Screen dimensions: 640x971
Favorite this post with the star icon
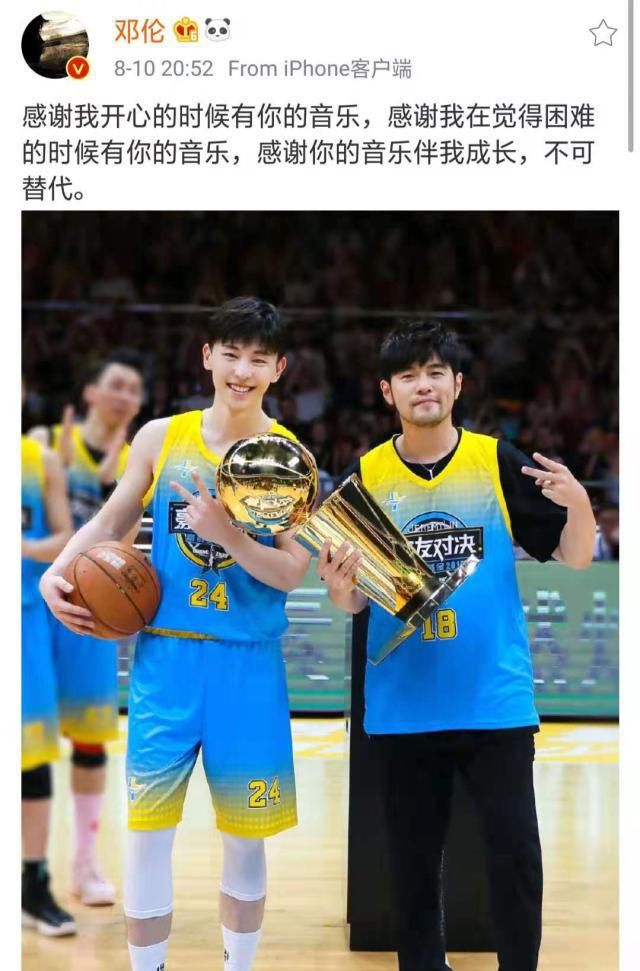603,34
